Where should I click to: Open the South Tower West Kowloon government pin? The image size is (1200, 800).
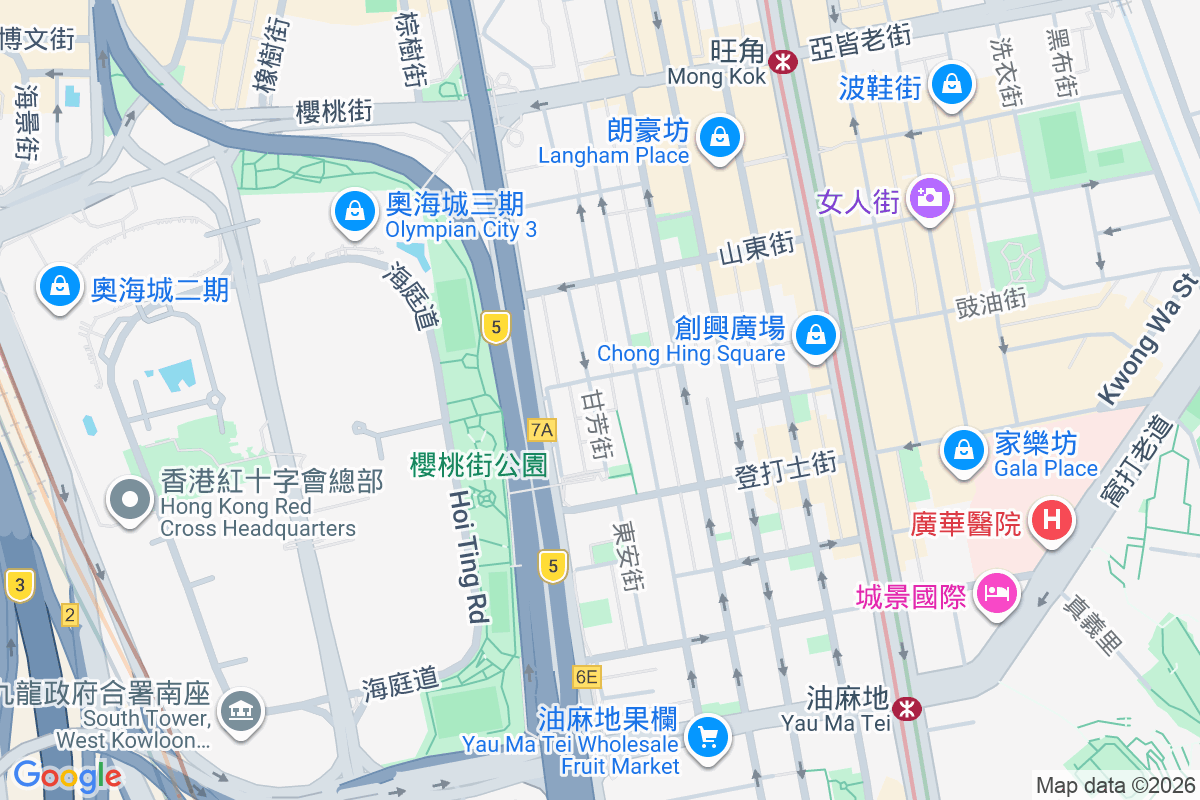pyautogui.click(x=243, y=712)
